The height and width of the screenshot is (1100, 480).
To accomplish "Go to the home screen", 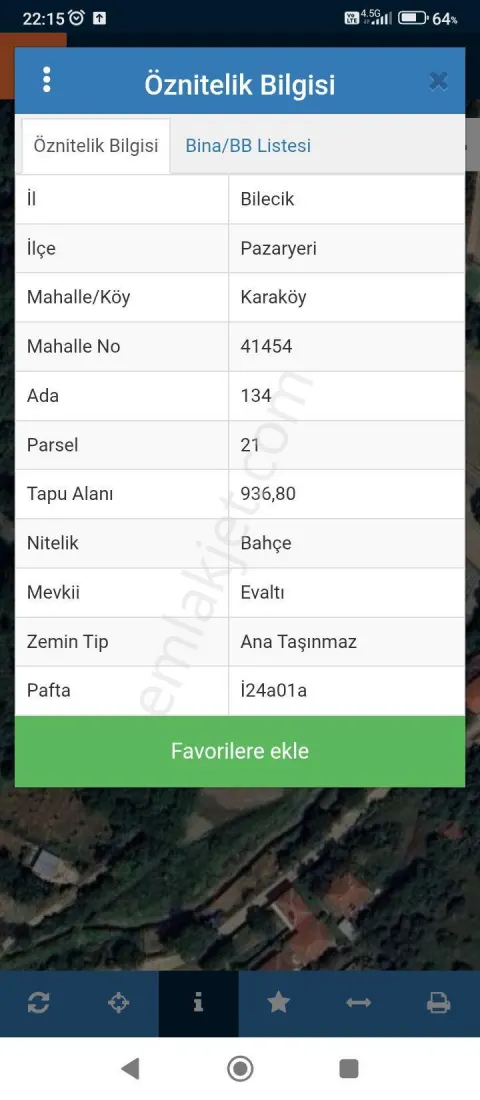I will 240,1068.
